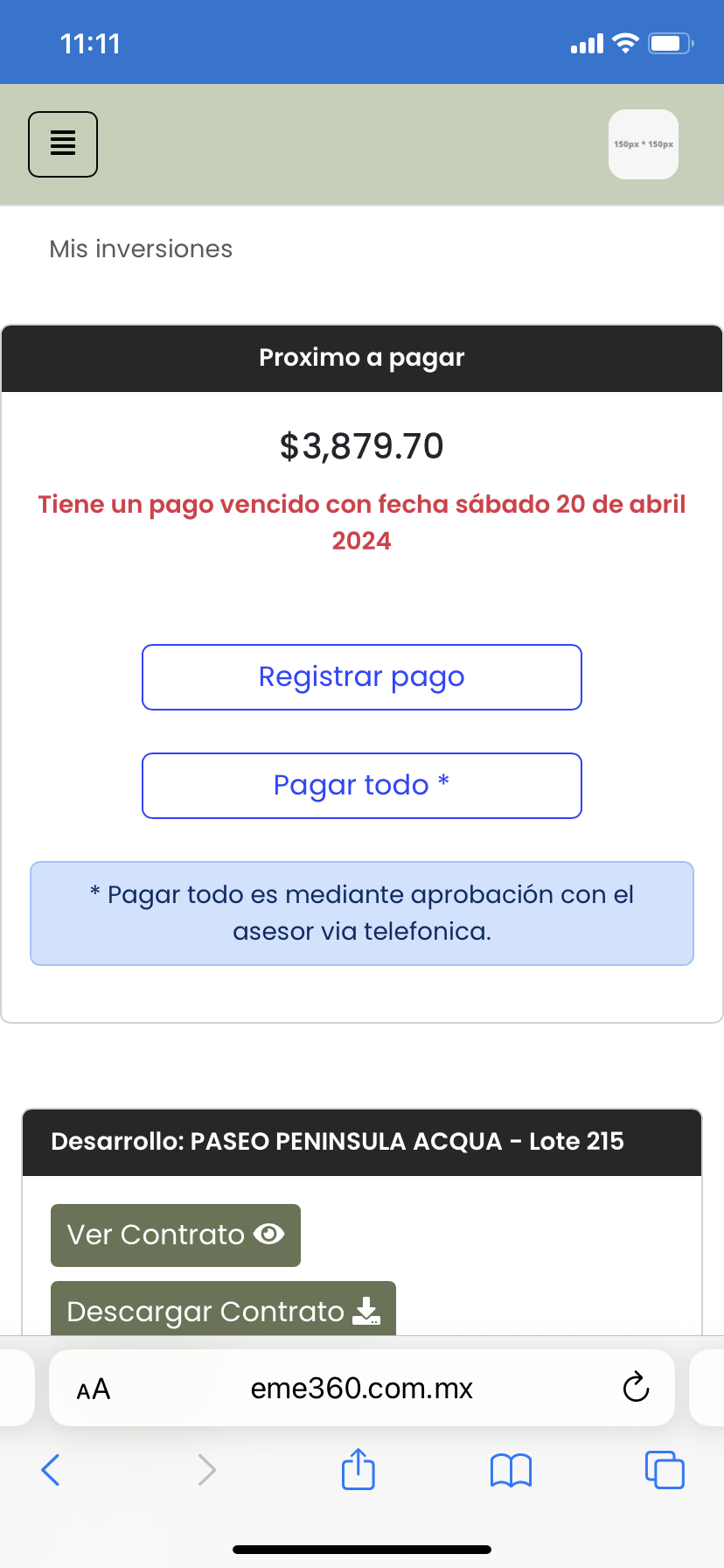Download contract via Descargar Contrato

(223, 1310)
